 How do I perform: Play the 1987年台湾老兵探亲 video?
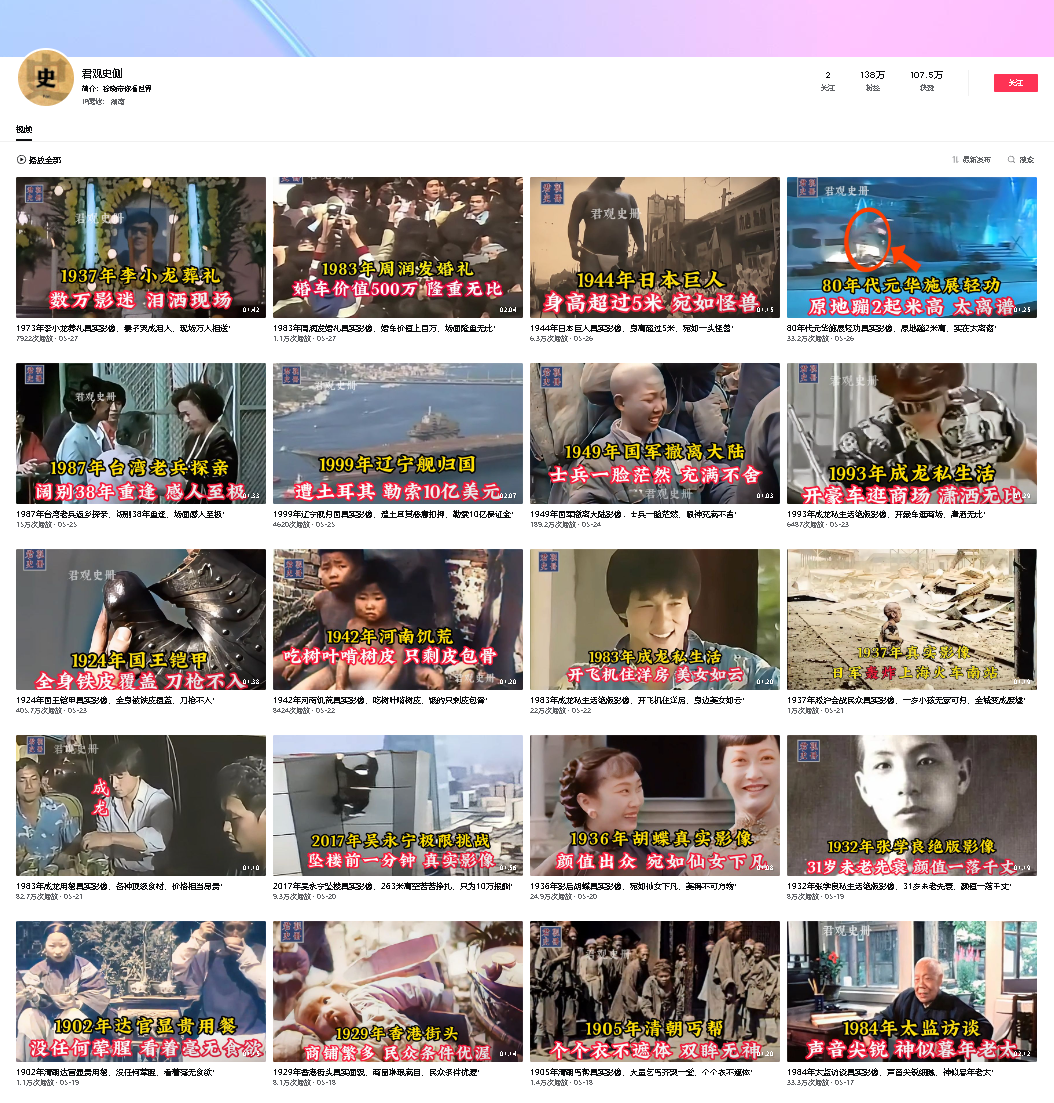click(x=141, y=433)
